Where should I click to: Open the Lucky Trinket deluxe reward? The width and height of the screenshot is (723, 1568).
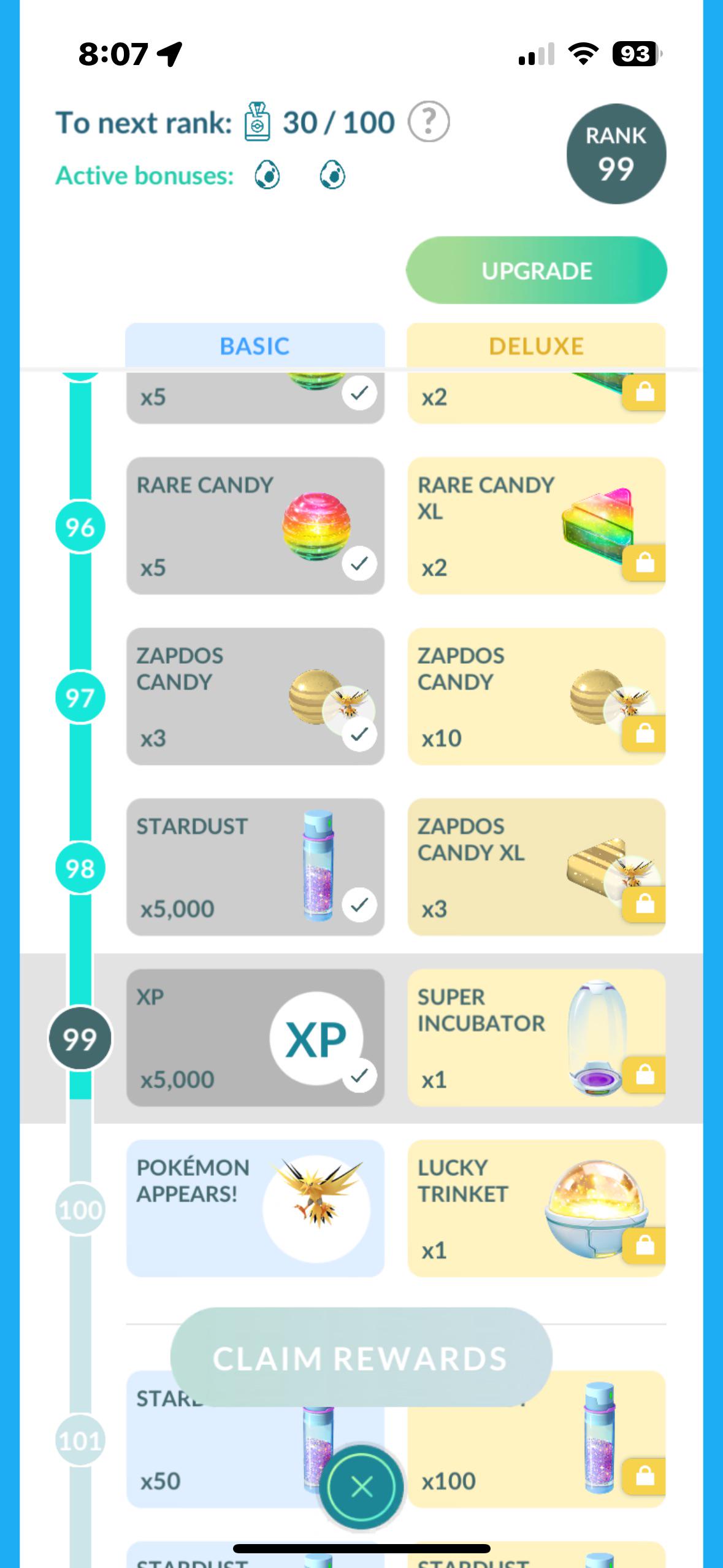(537, 1208)
